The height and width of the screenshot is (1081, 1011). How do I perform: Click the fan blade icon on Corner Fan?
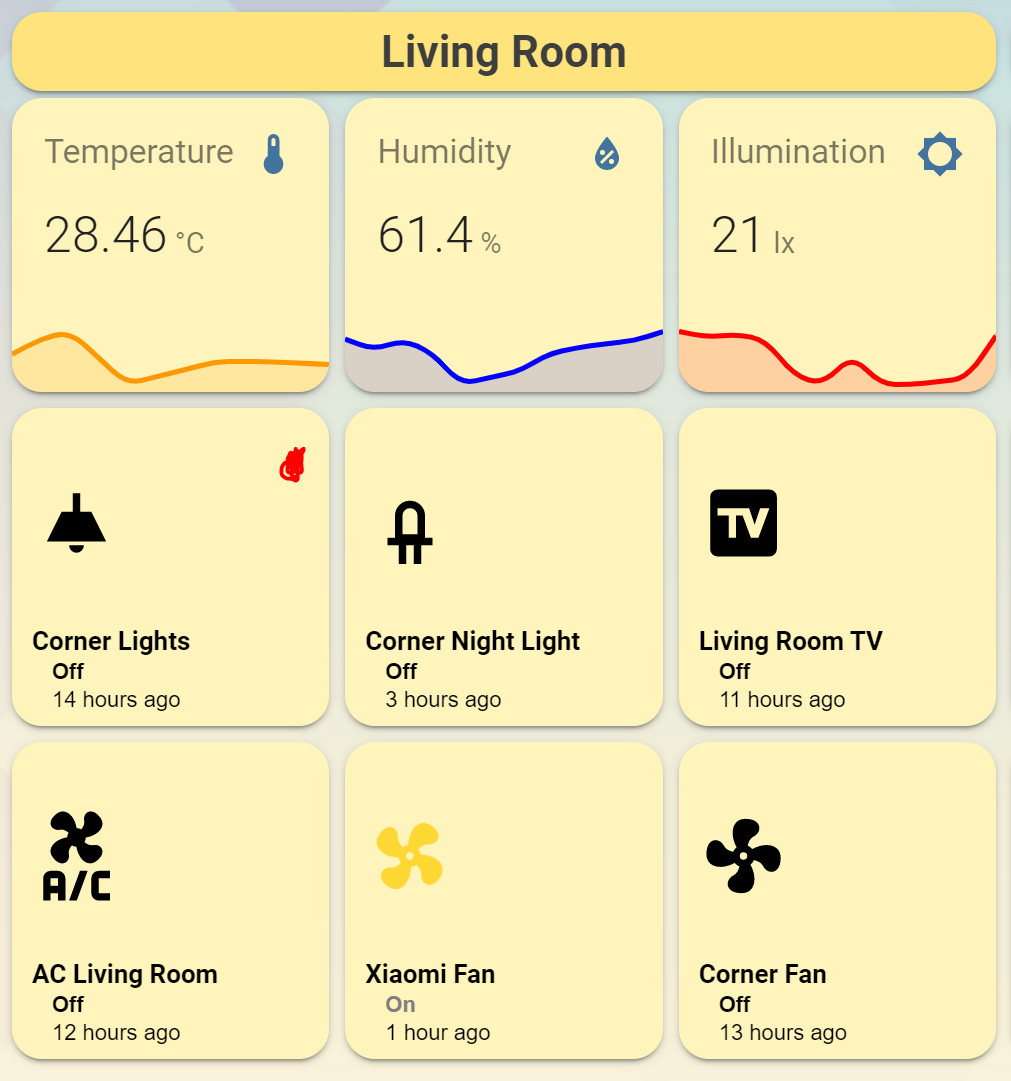(743, 855)
